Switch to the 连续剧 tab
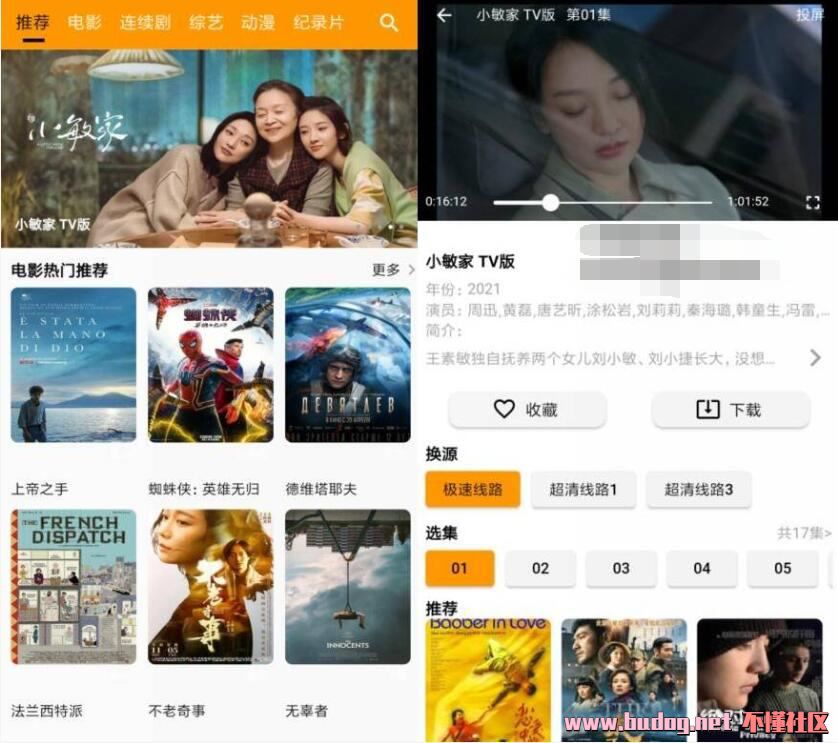Image resolution: width=838 pixels, height=743 pixels. click(x=145, y=22)
